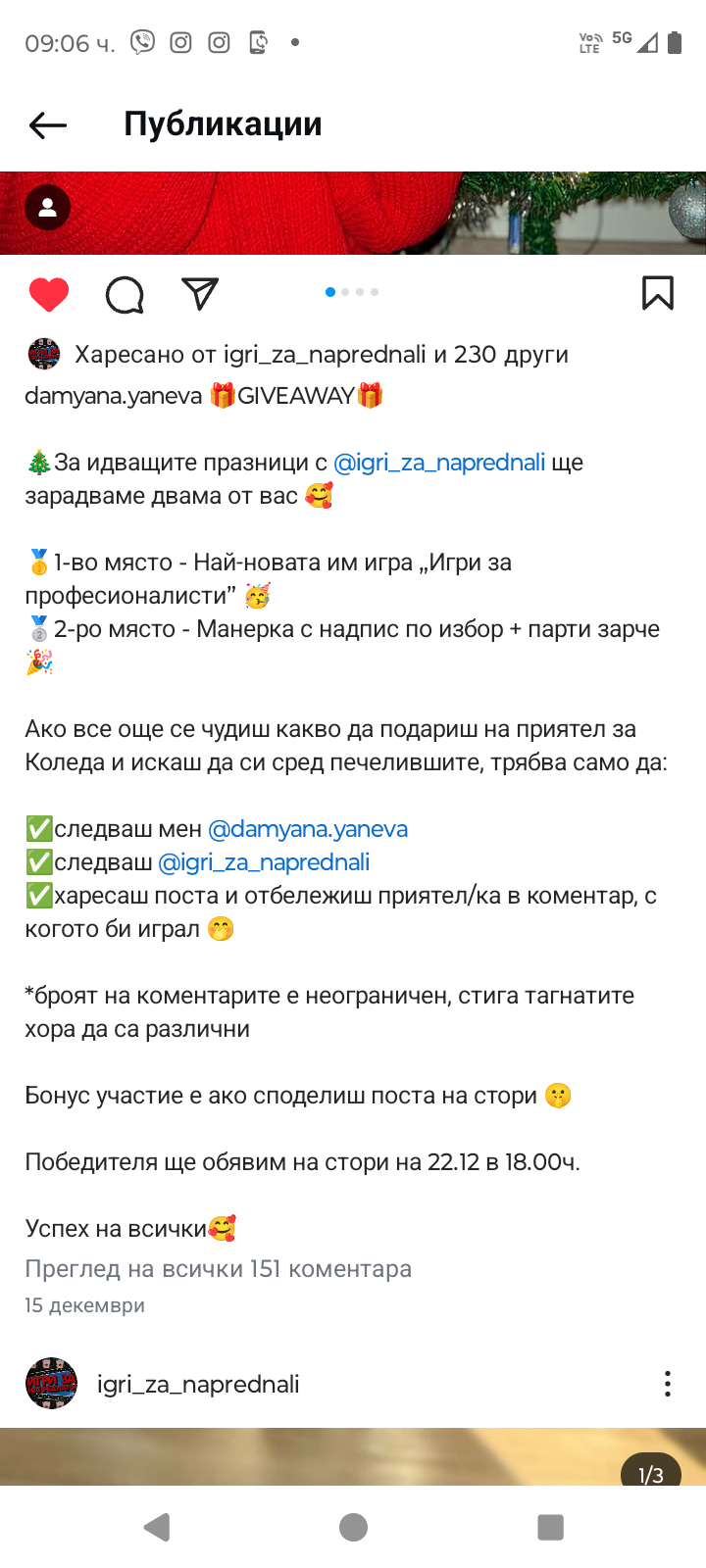Screen dimensions: 706x1568
Task: Open comments via the speech bubble icon
Action: (125, 294)
